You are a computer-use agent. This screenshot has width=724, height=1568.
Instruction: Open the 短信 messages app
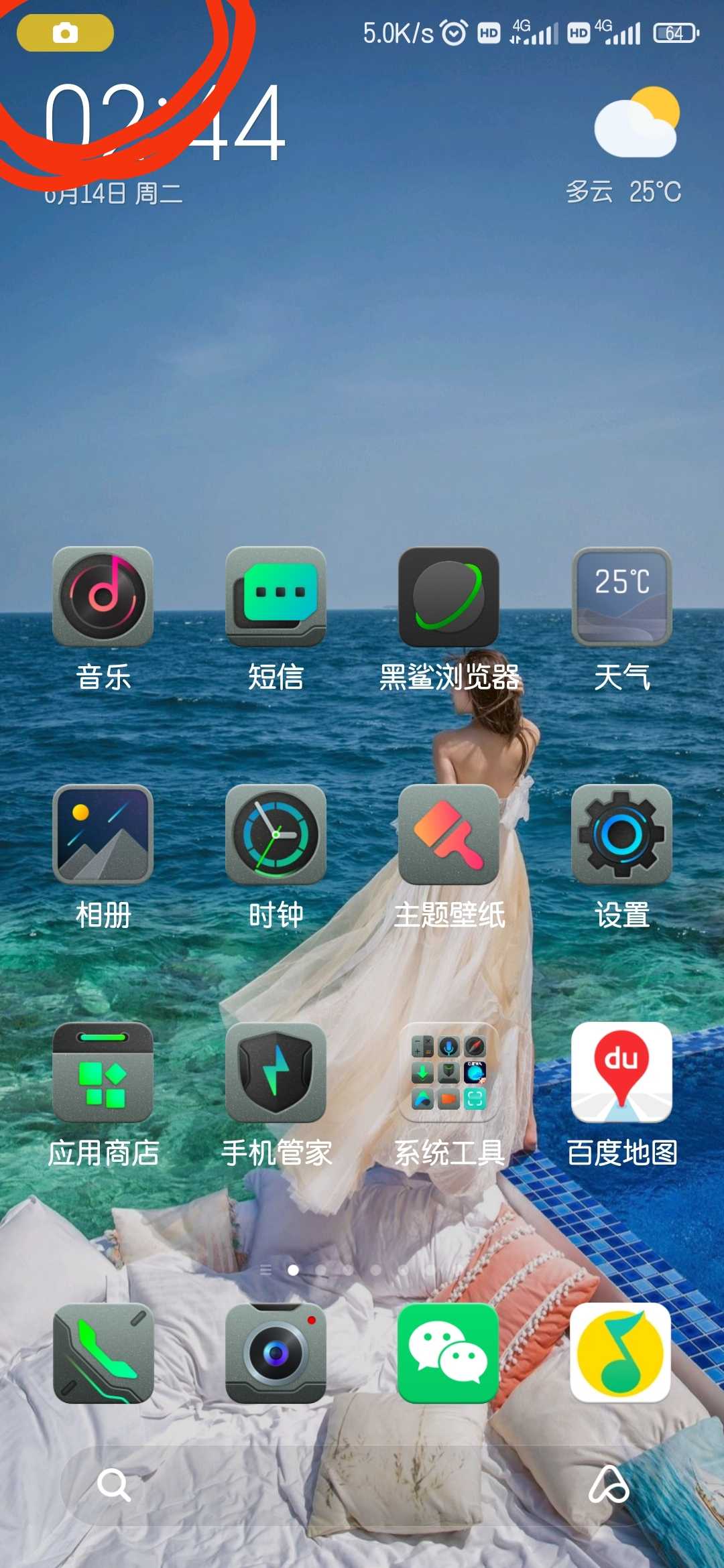click(x=276, y=596)
